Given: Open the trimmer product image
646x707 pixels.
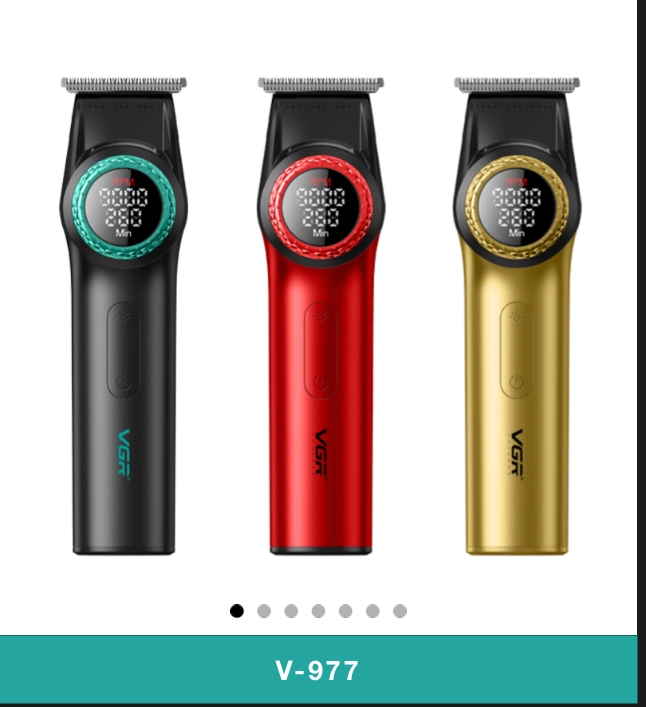Looking at the screenshot, I should (320, 315).
